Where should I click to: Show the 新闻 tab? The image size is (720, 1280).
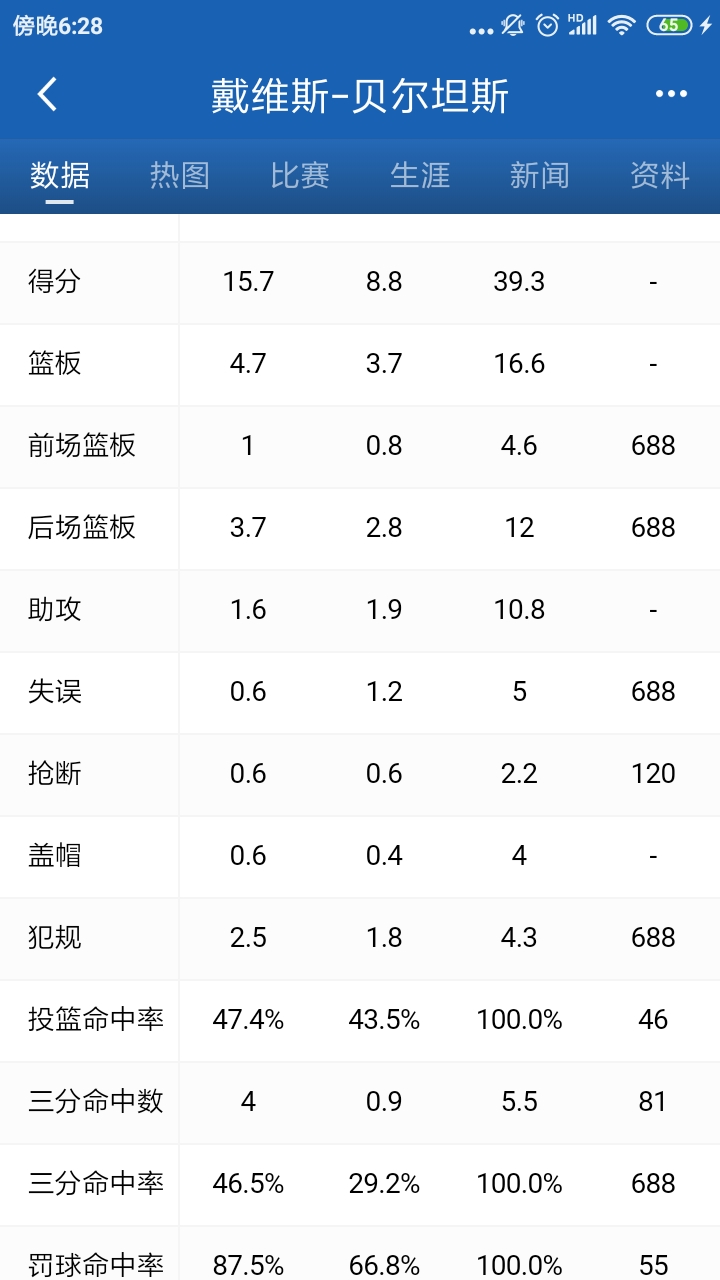pos(540,176)
